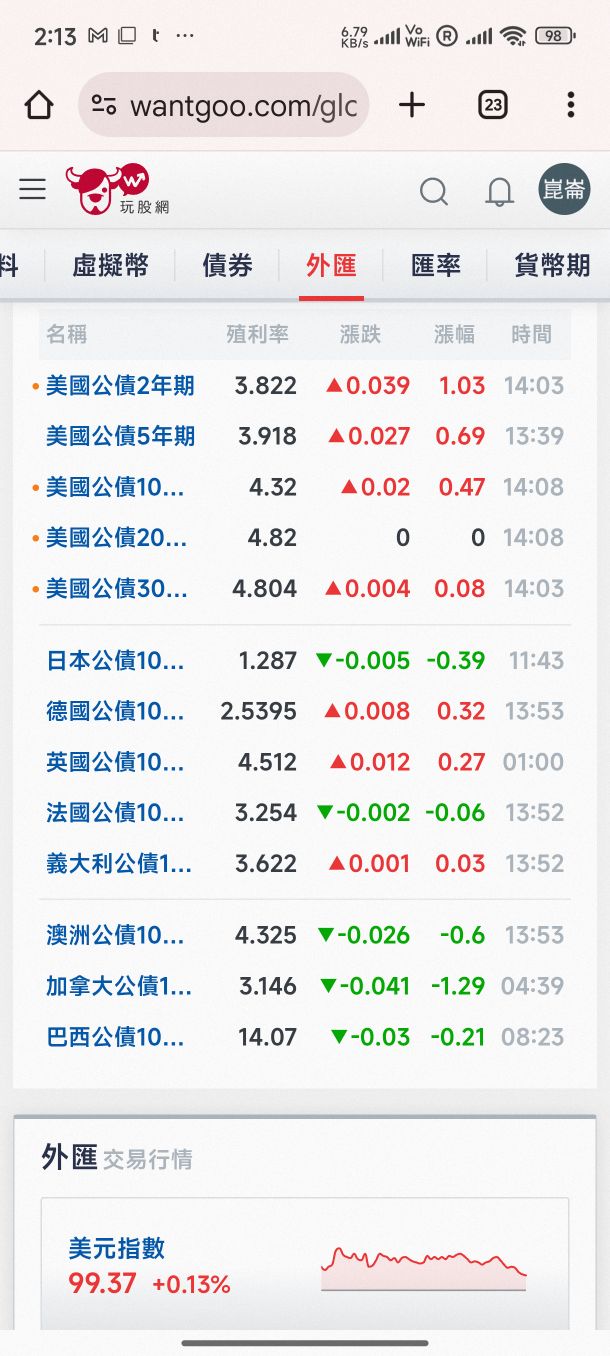Open the 日本公債10 row
The width and height of the screenshot is (610, 1356).
pos(115,661)
